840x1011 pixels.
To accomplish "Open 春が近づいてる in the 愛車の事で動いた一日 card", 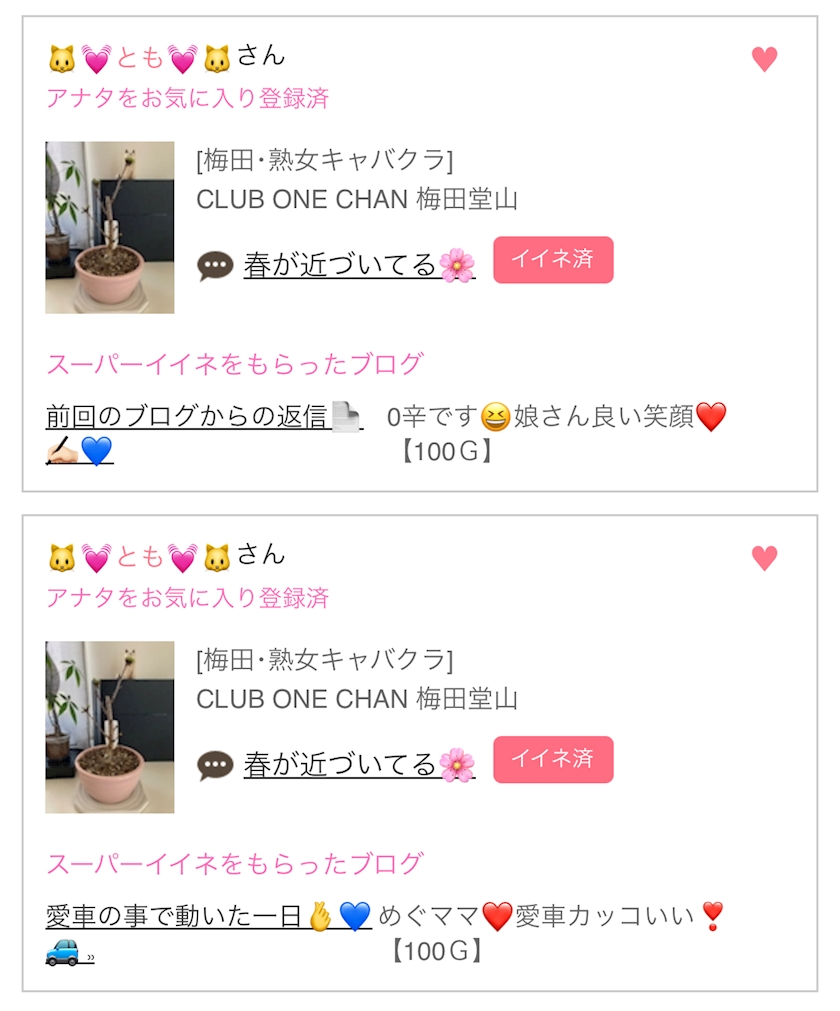I will (x=340, y=765).
